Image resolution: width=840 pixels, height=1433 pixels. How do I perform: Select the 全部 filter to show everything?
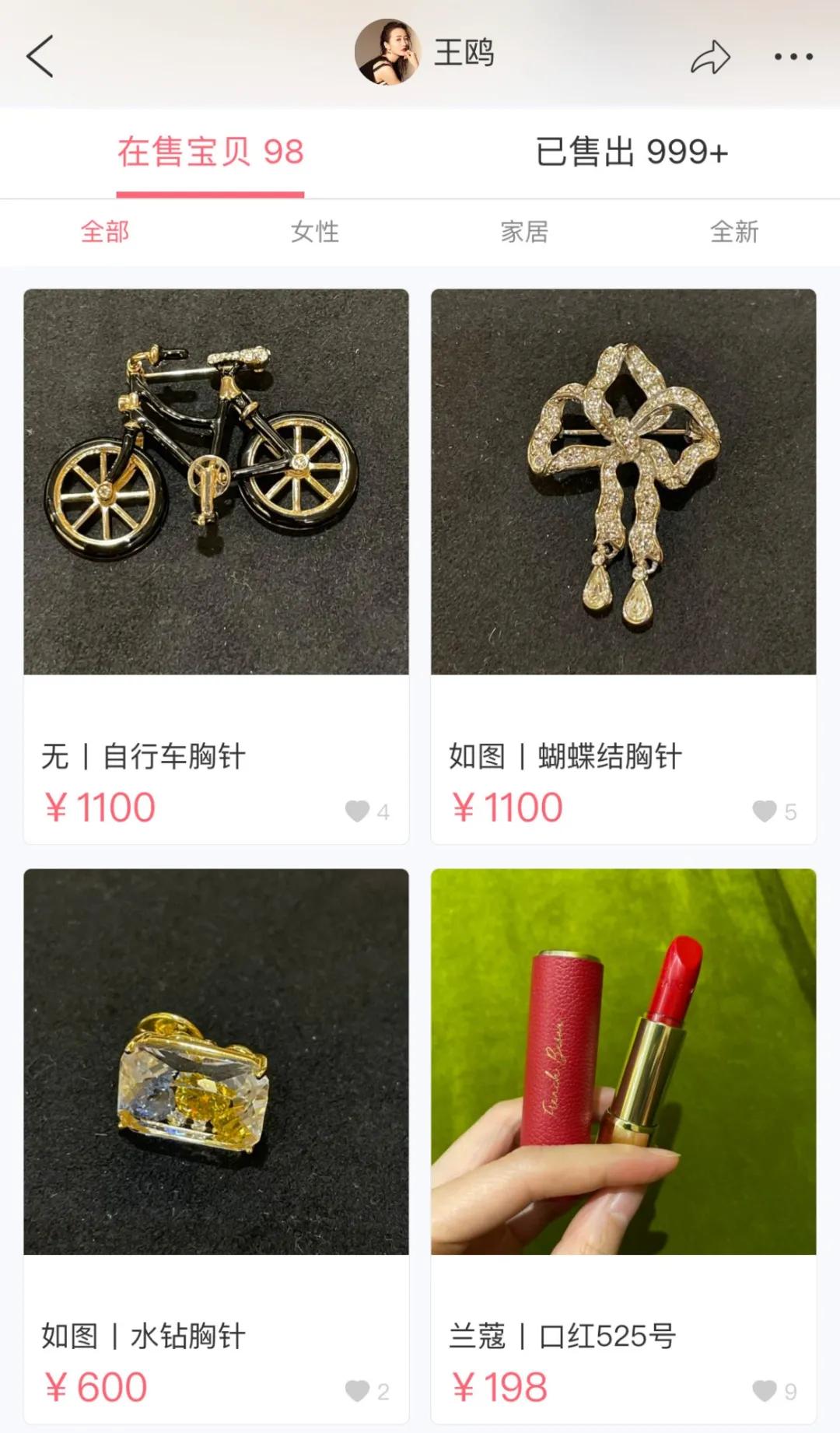105,232
